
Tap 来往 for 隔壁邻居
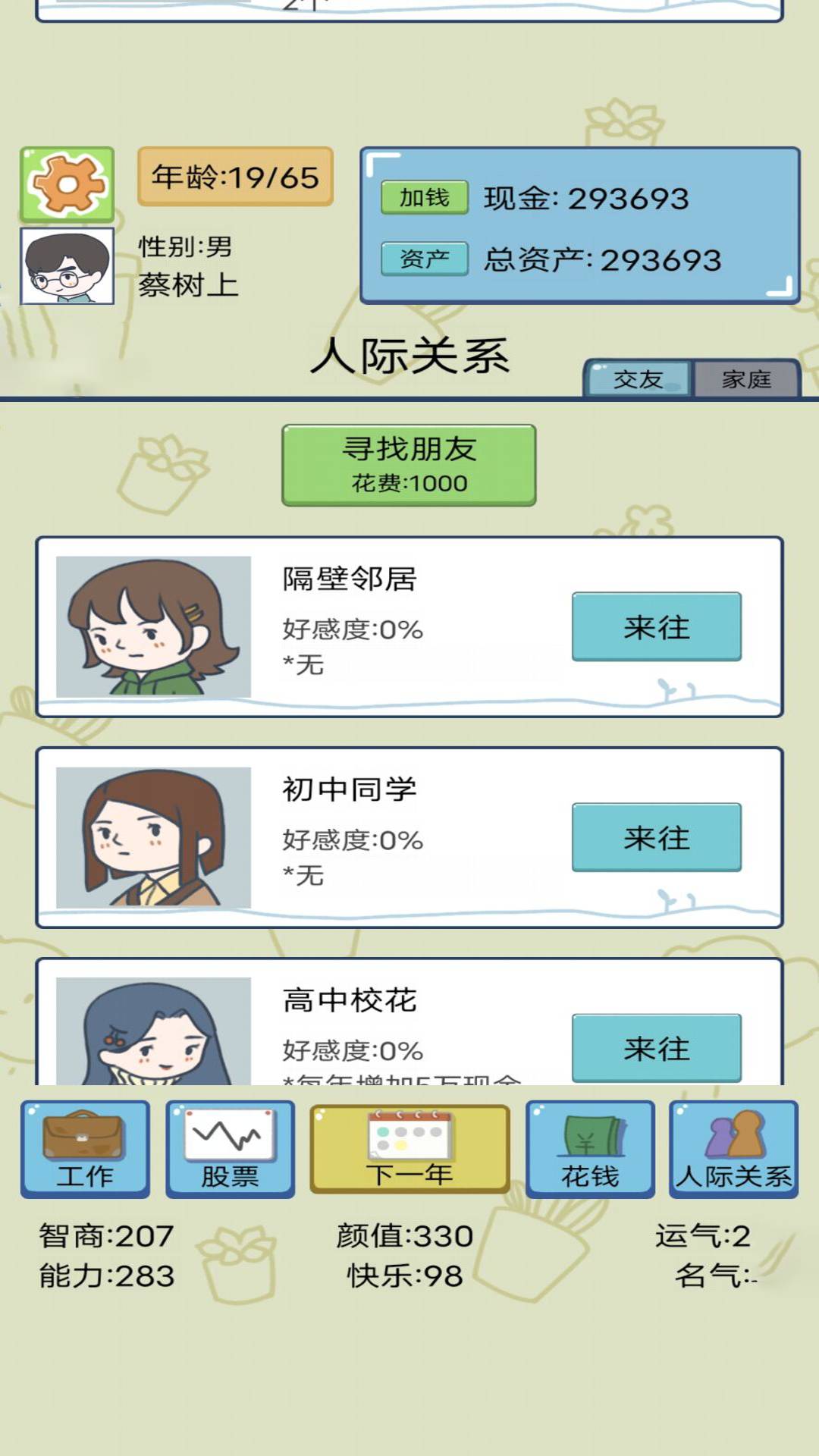[656, 626]
